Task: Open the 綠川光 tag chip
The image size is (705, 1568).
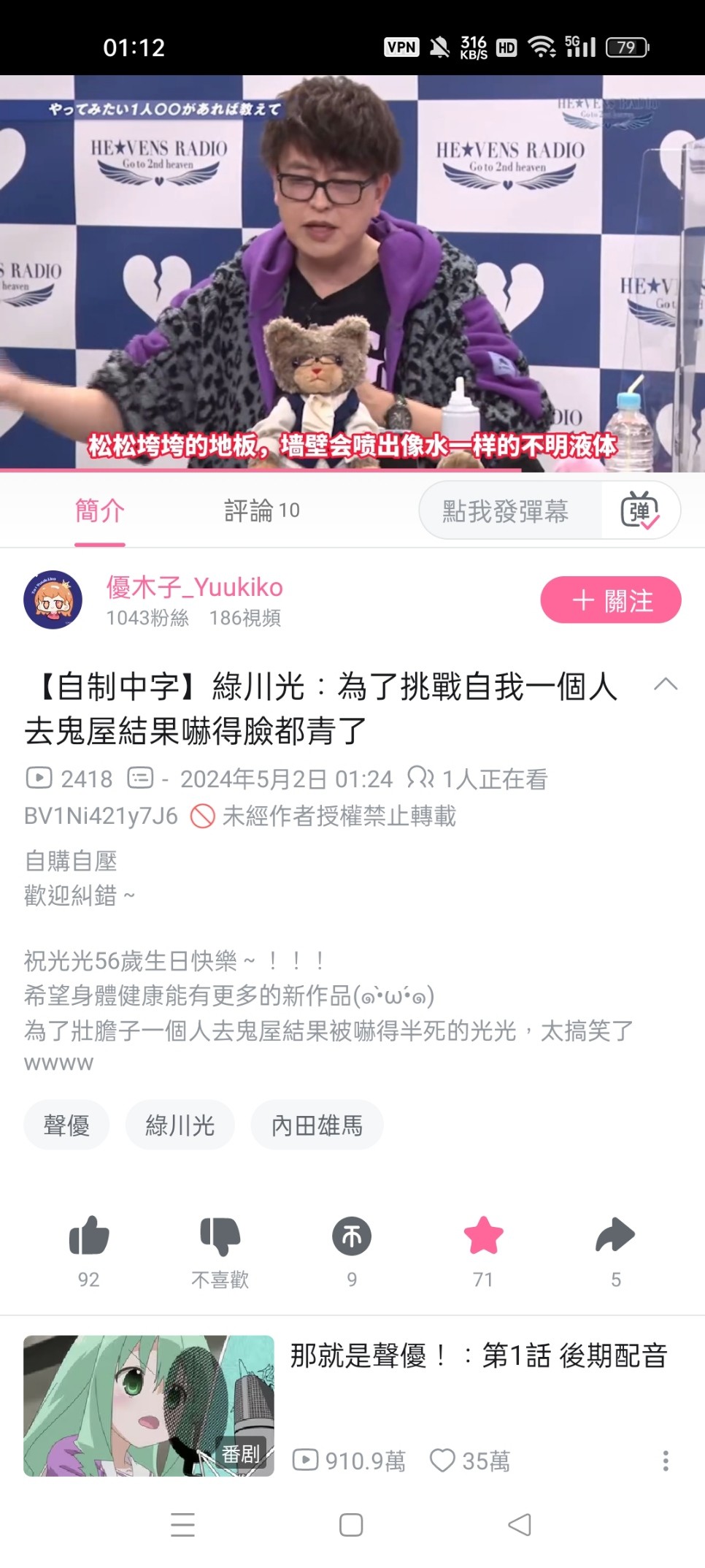Action: tap(180, 1125)
